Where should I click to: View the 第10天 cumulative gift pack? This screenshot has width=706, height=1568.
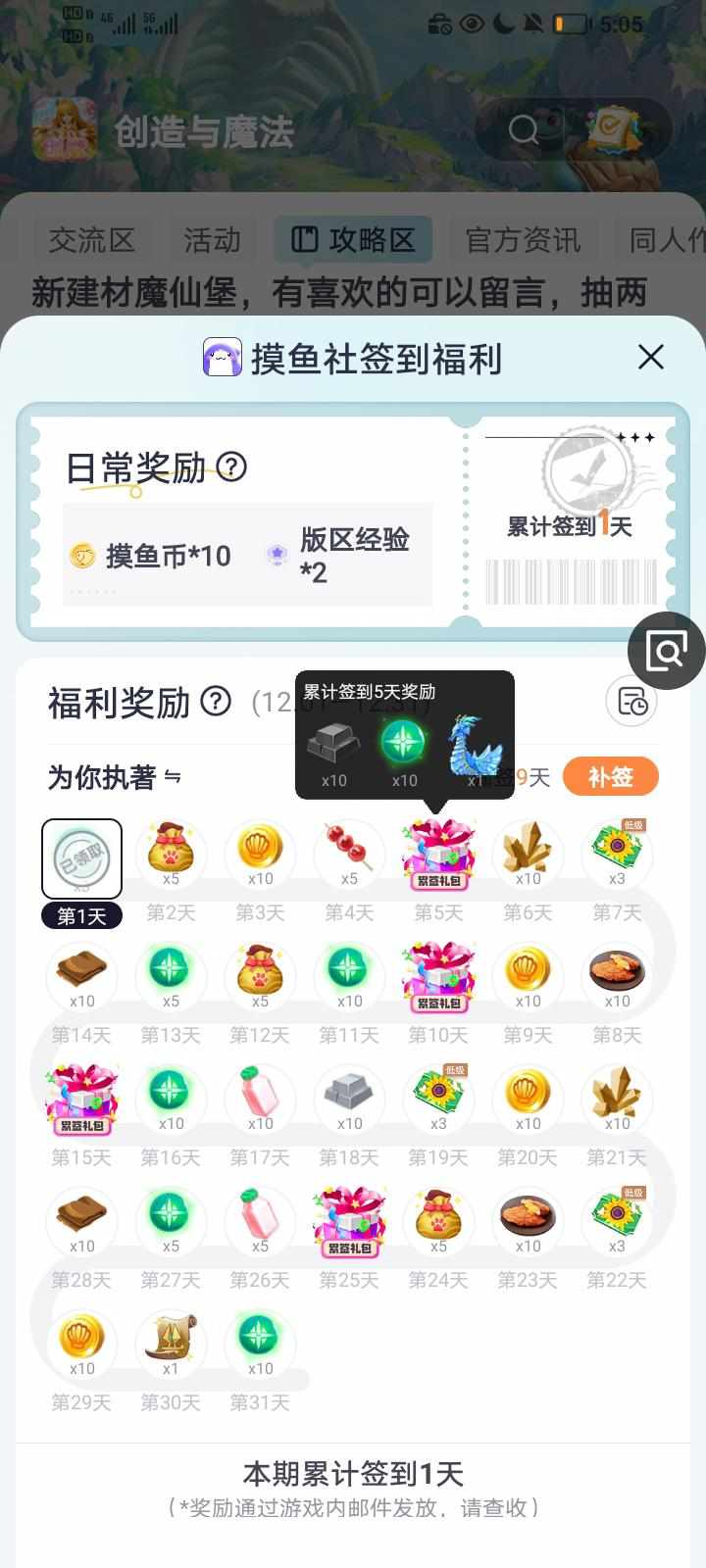(438, 977)
